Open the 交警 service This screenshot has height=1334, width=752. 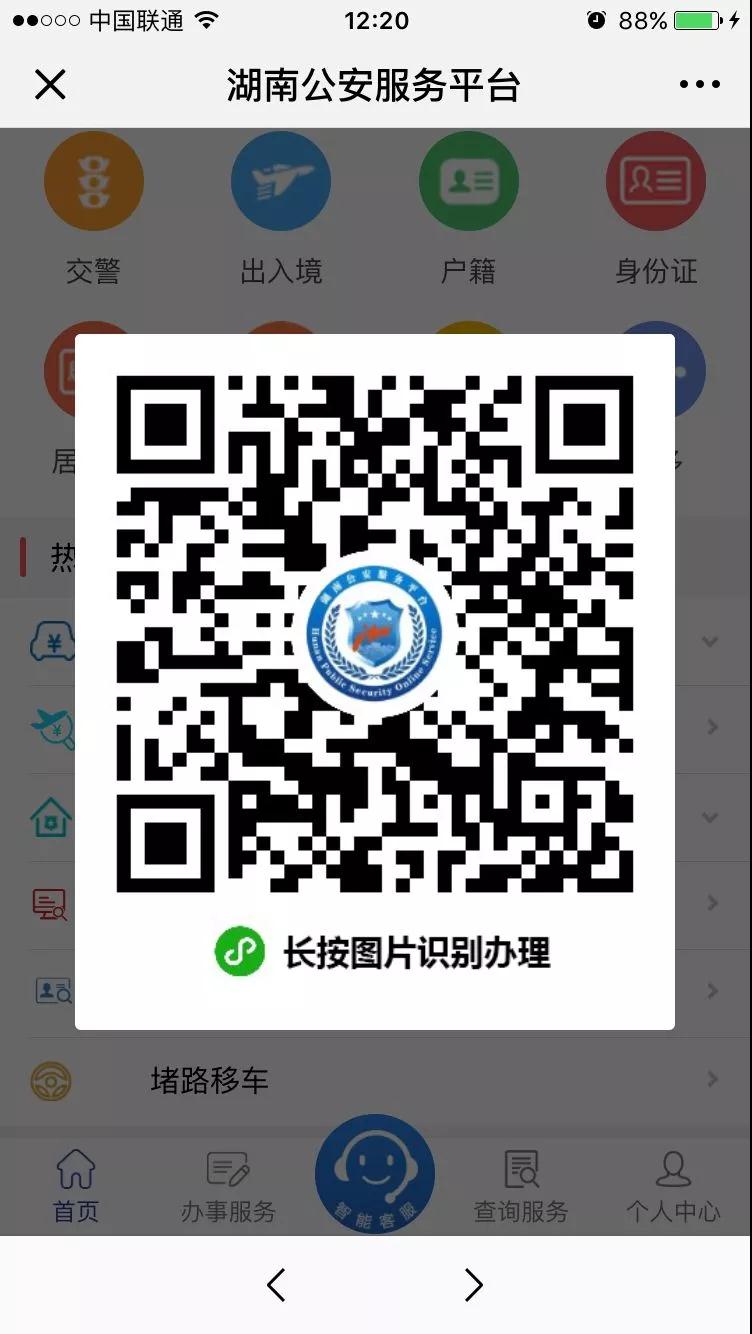pyautogui.click(x=94, y=208)
